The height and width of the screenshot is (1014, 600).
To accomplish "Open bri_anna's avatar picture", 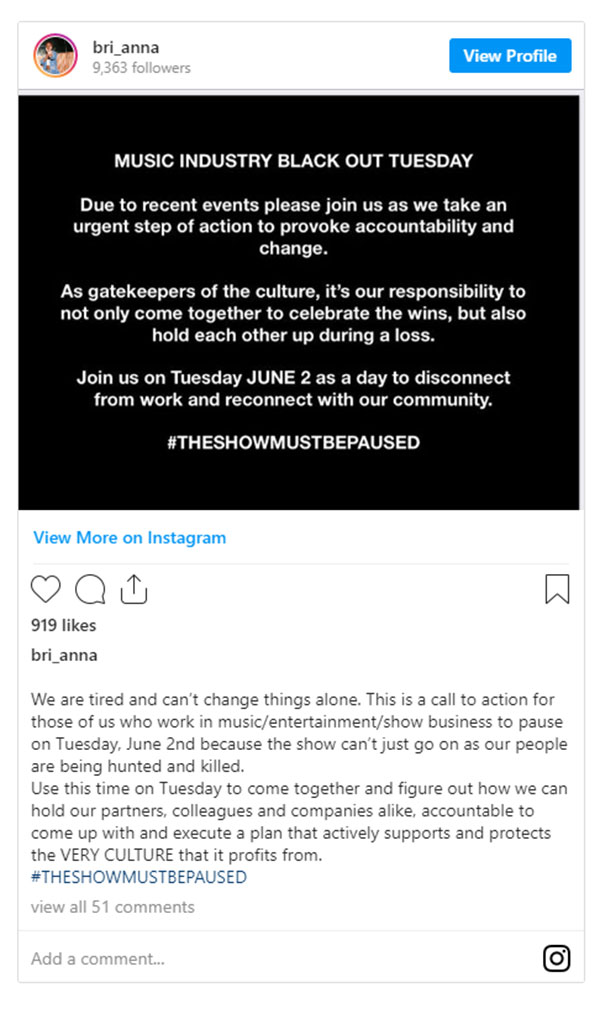I will click(55, 56).
